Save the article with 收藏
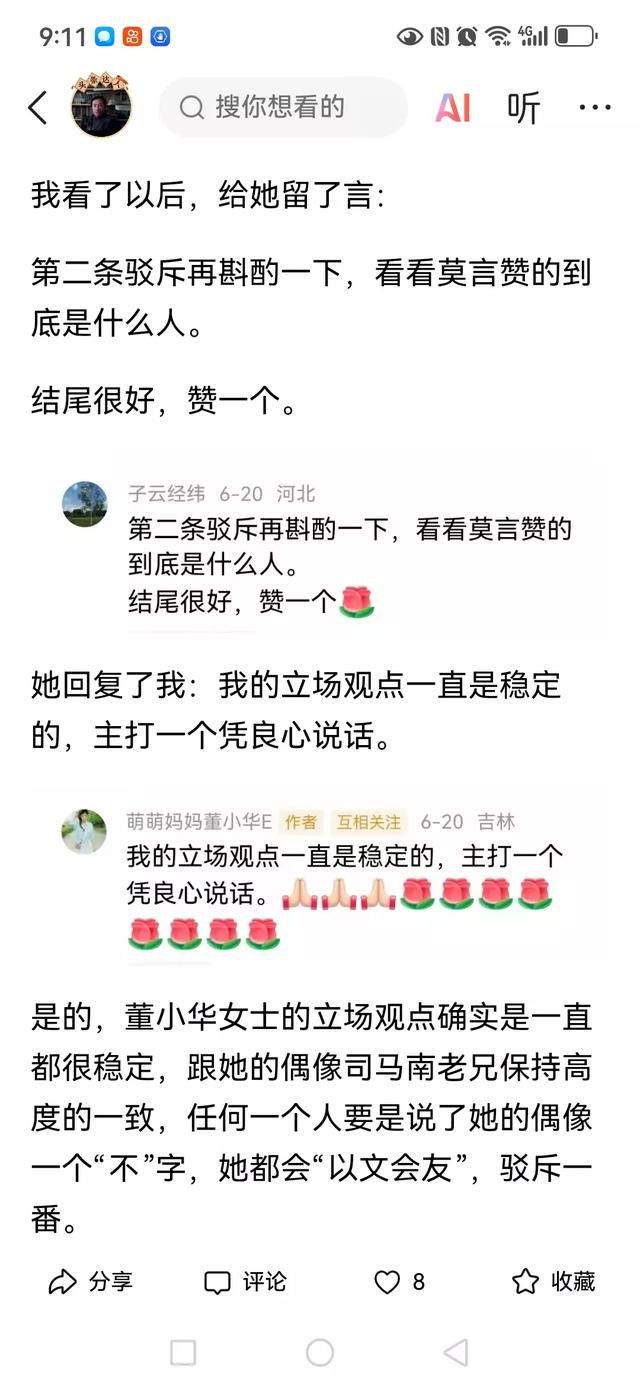Viewport: 640px width, 1387px height. [x=553, y=1281]
